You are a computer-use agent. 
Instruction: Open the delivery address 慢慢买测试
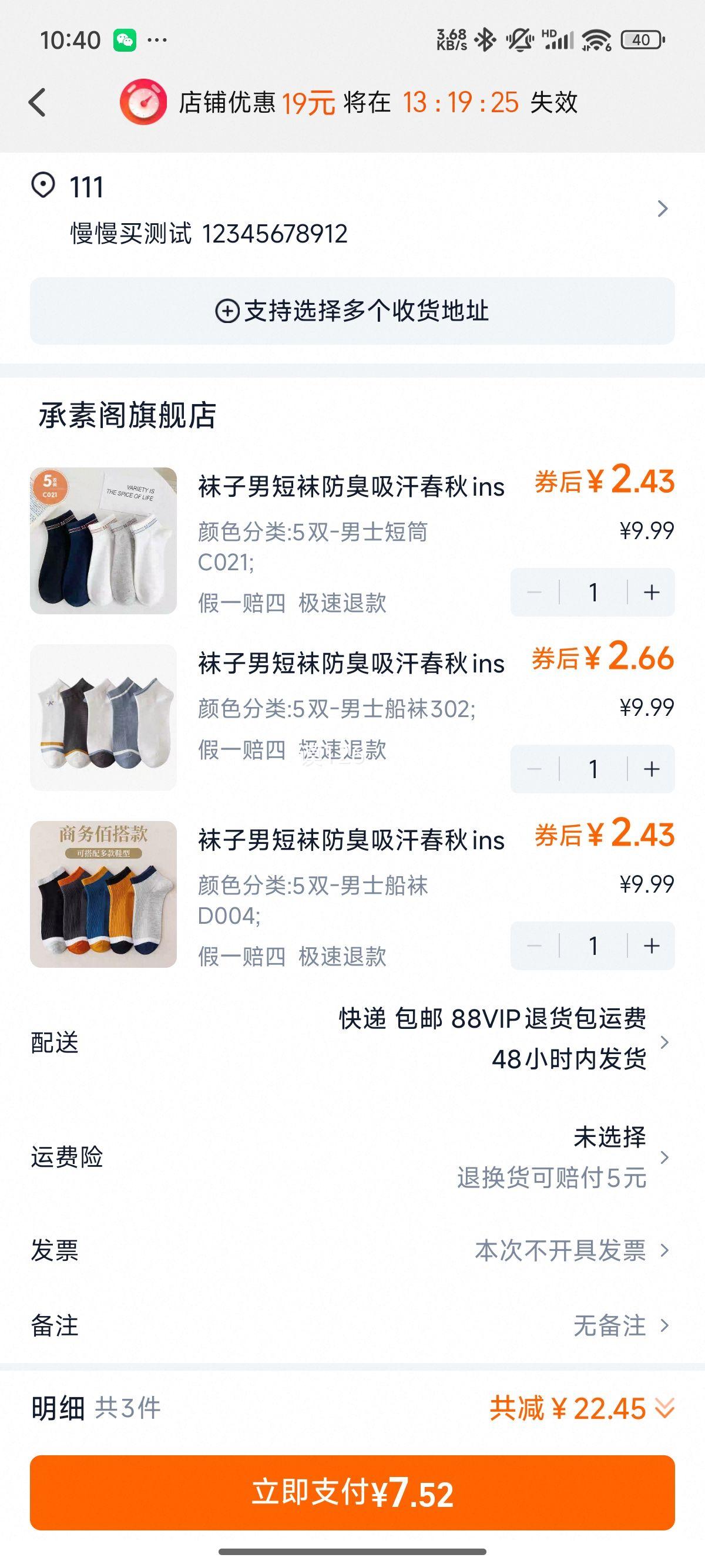(352, 210)
